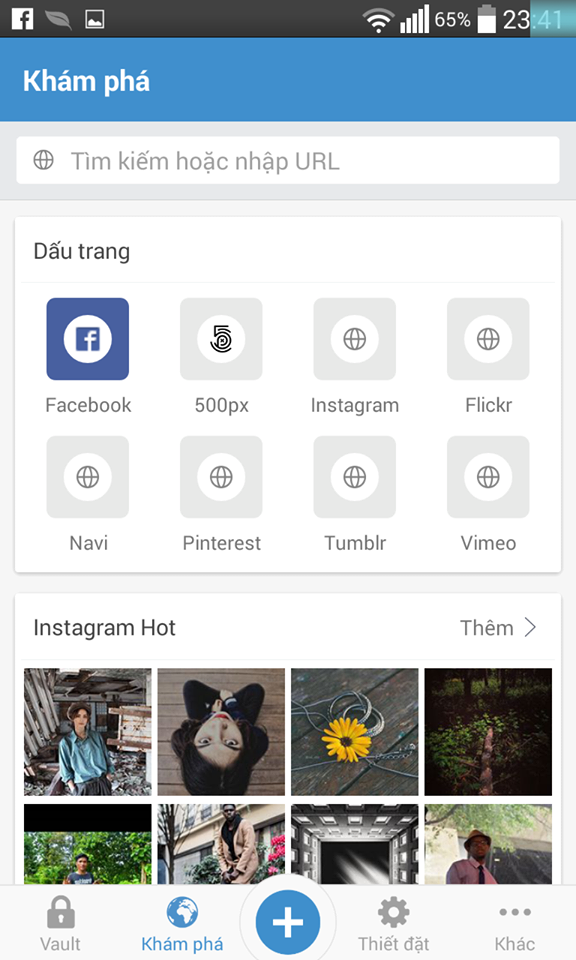Tap the blue plus add button
This screenshot has width=576, height=960.
click(x=288, y=921)
